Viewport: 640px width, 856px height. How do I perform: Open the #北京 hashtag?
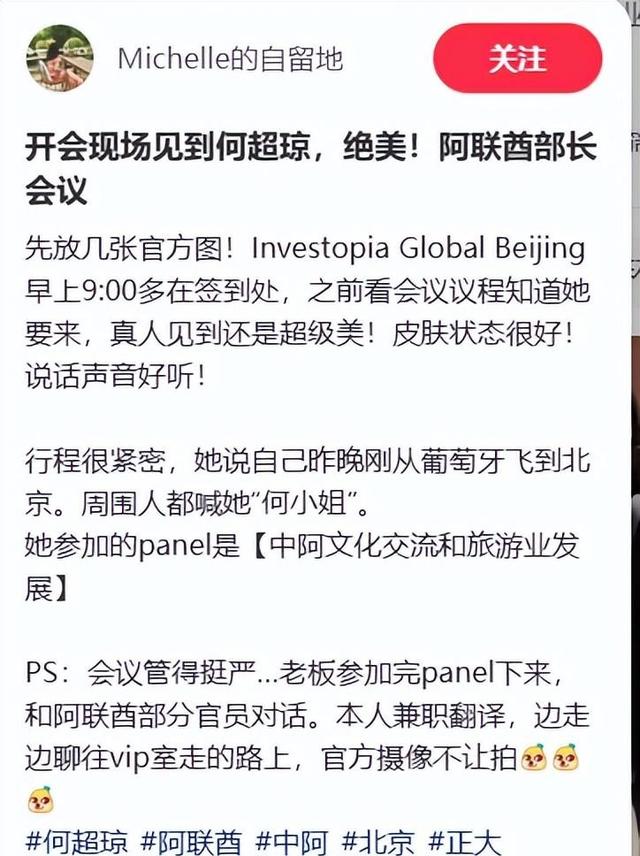(x=378, y=842)
